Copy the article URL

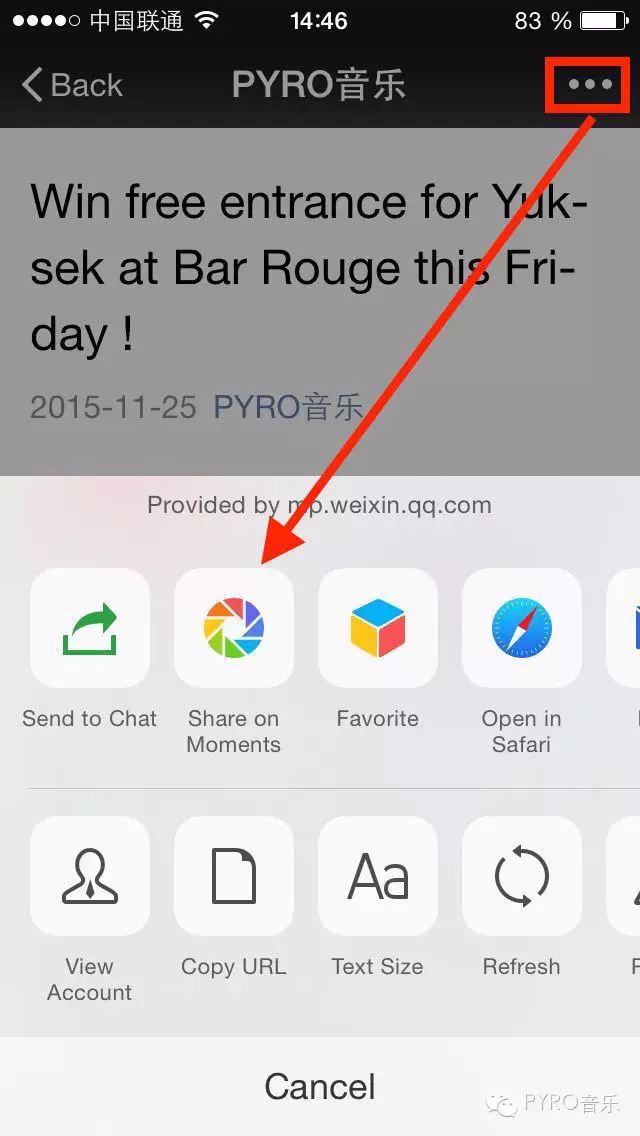click(233, 876)
